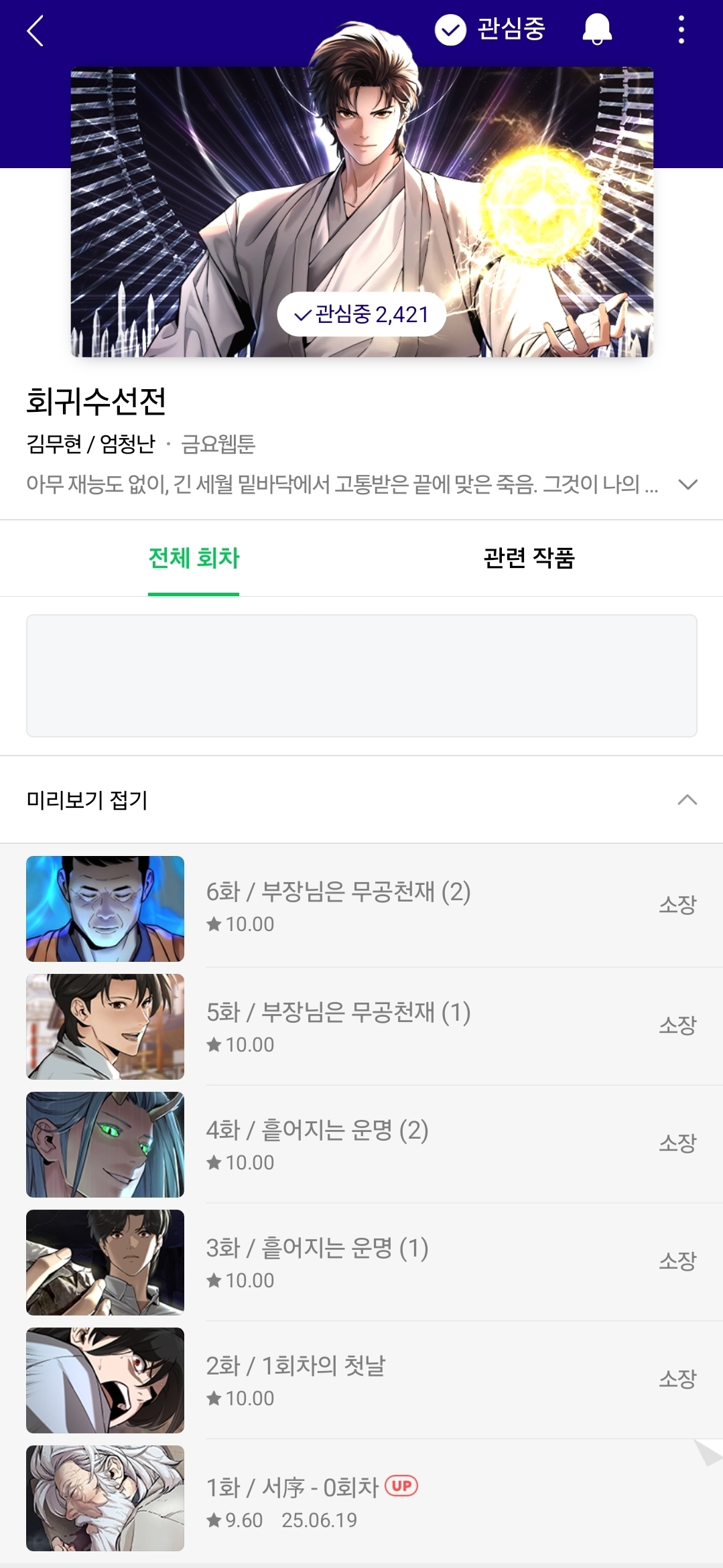Open the notifications bell

597,29
